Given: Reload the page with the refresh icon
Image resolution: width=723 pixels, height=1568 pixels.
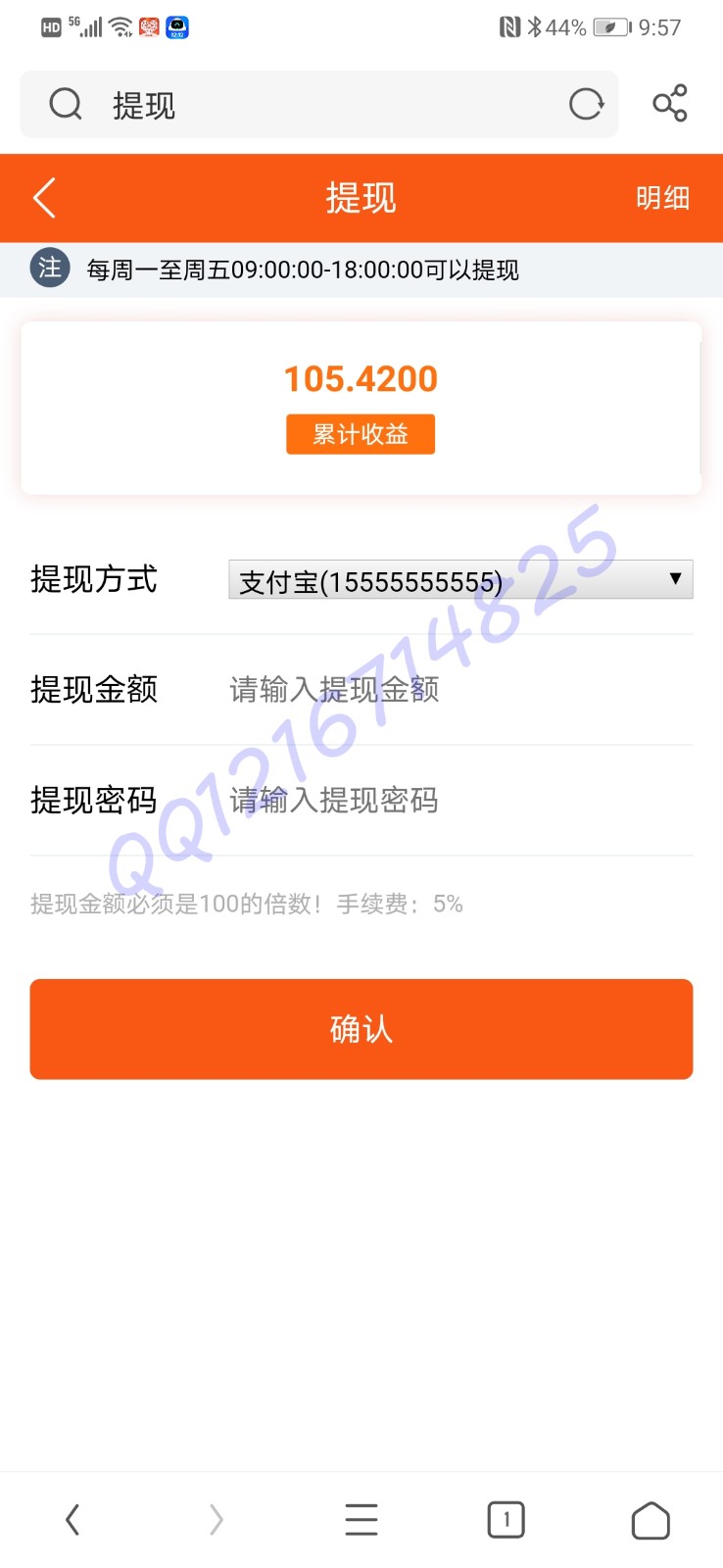Looking at the screenshot, I should click(x=586, y=104).
